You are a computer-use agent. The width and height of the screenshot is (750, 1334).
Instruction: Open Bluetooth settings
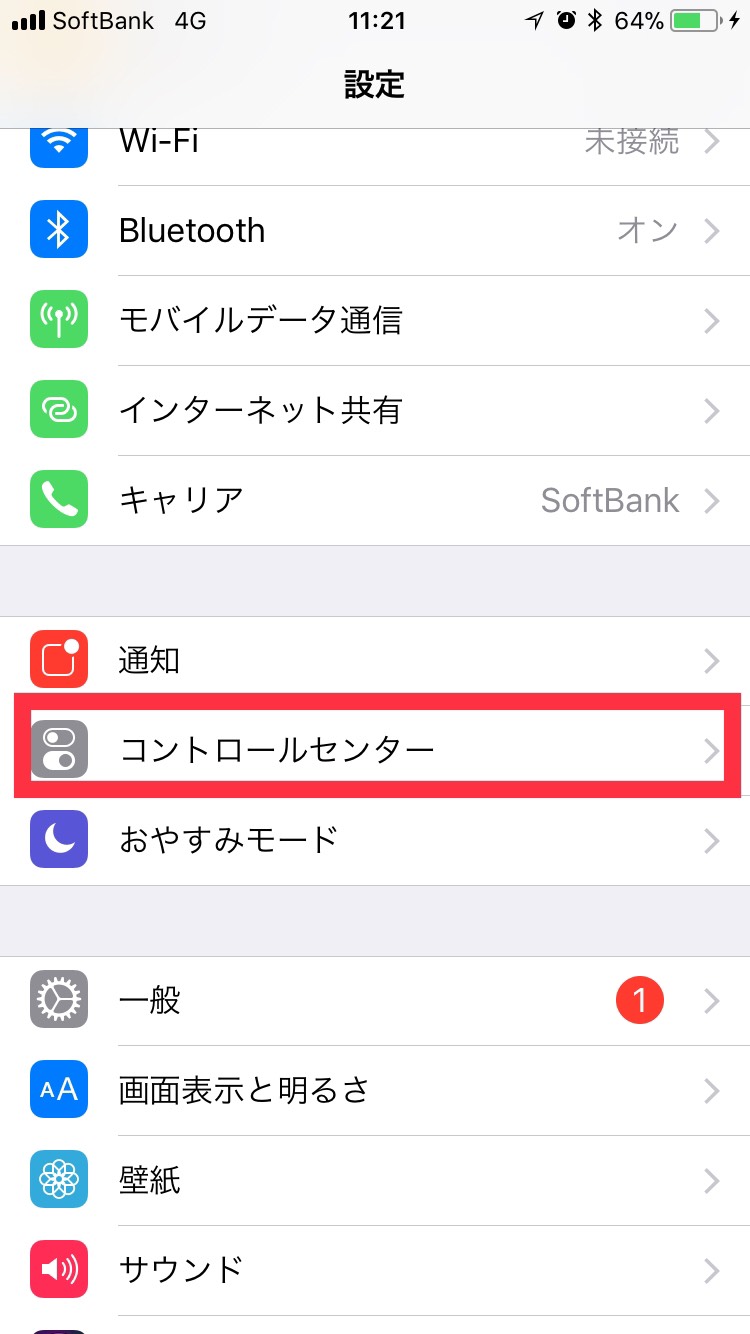coord(375,231)
